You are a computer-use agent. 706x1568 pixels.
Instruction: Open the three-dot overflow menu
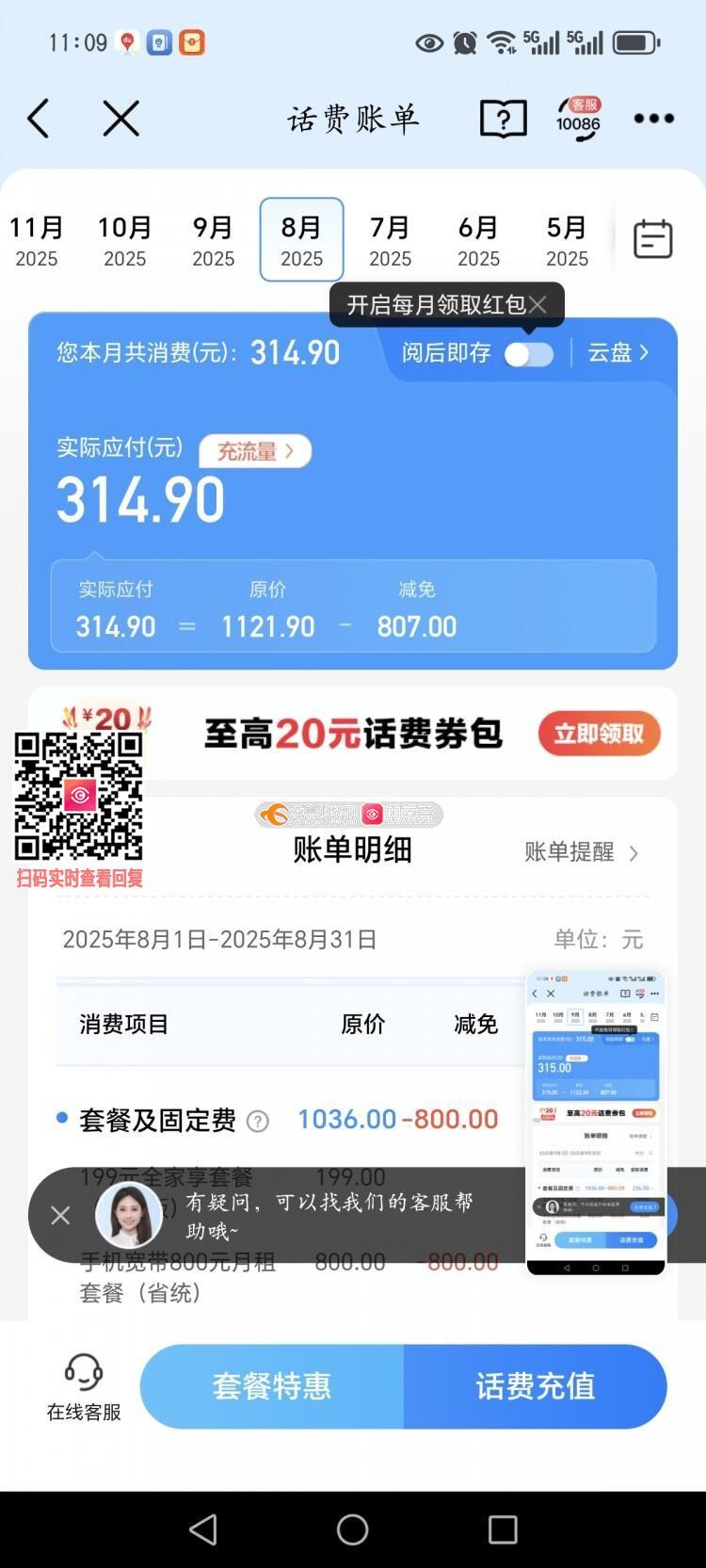653,119
